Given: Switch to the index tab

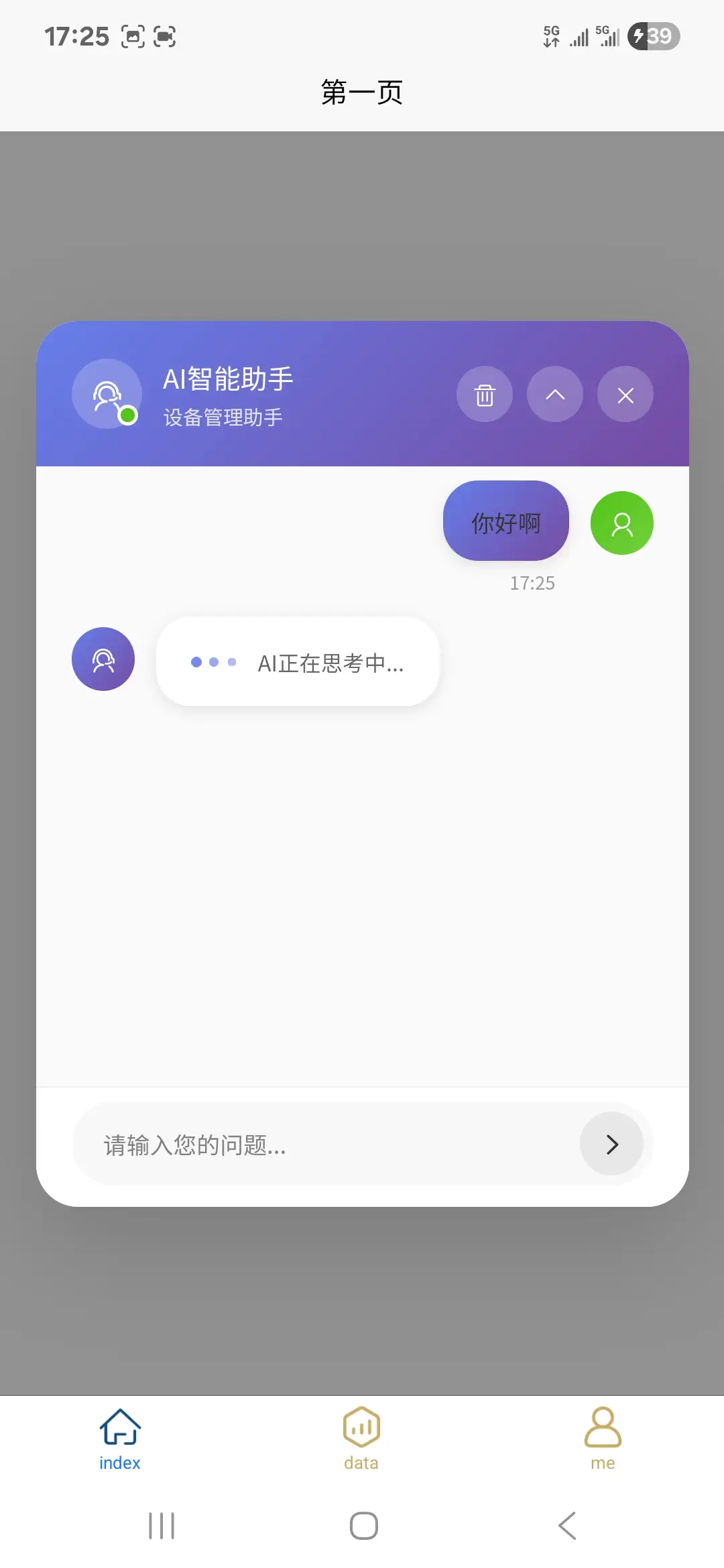Looking at the screenshot, I should pyautogui.click(x=120, y=1439).
